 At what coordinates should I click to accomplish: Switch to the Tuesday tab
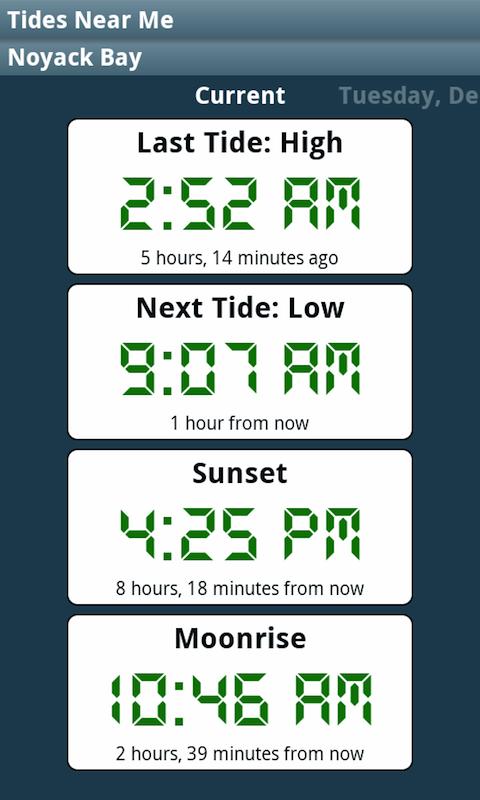coord(409,96)
